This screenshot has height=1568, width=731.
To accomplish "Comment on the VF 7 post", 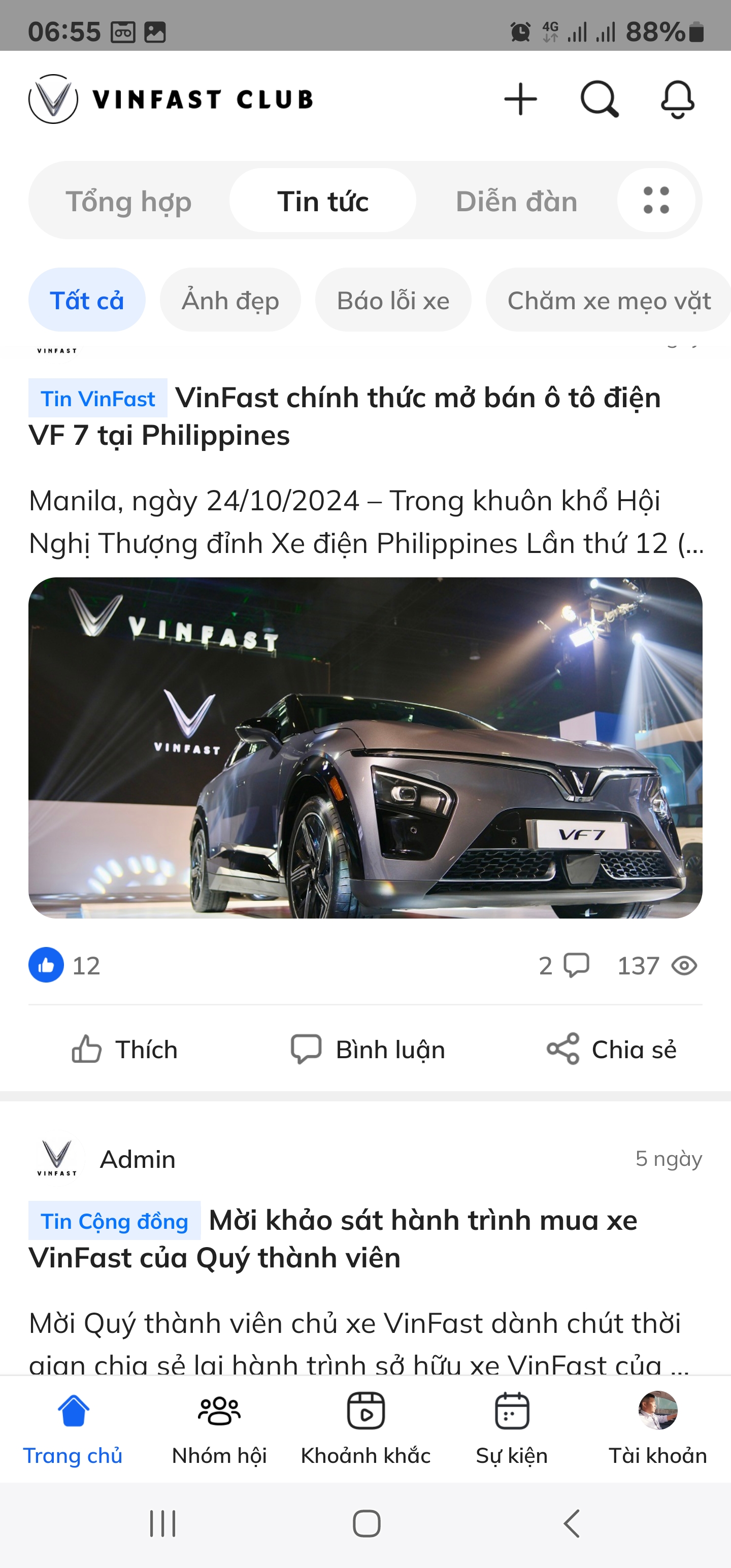I will point(368,1050).
